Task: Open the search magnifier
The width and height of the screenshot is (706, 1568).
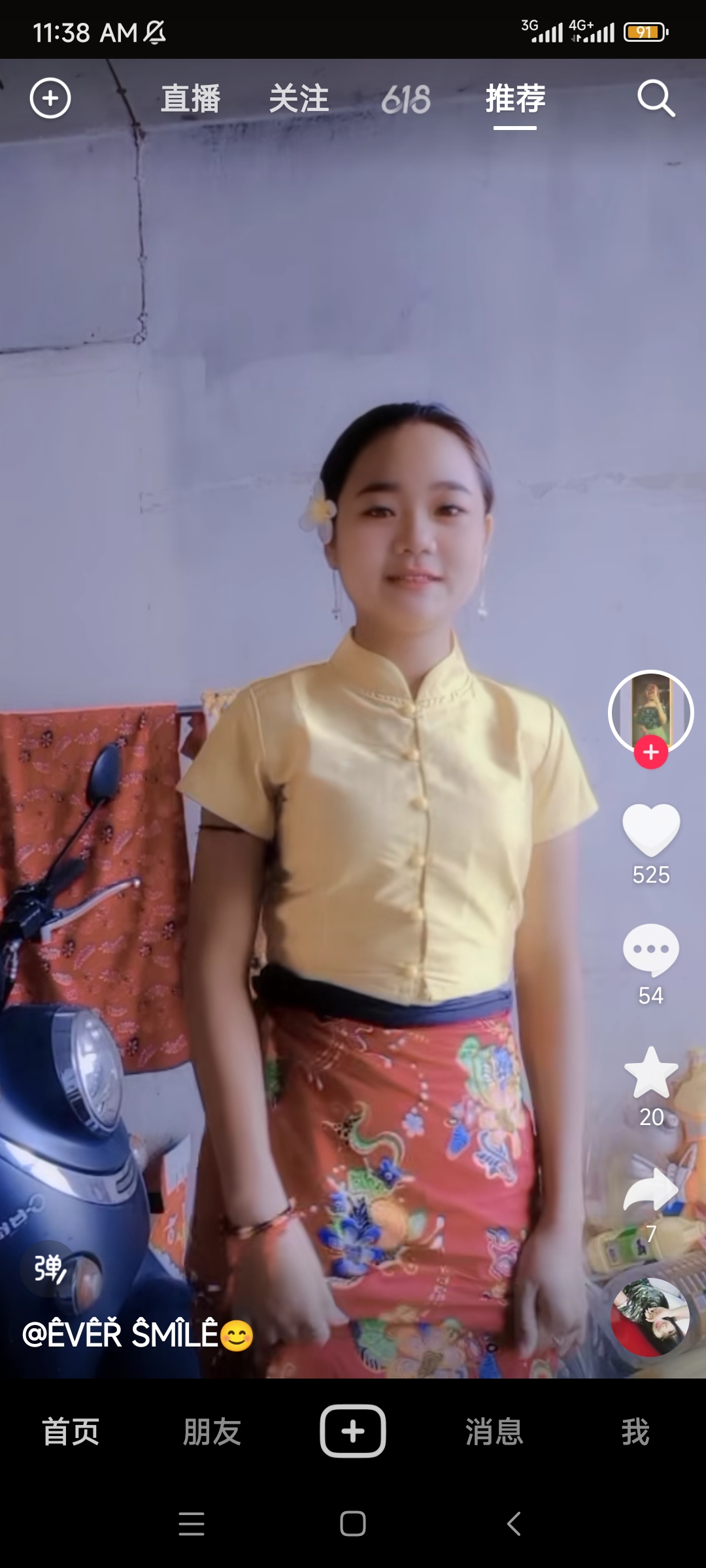Action: coord(656,99)
